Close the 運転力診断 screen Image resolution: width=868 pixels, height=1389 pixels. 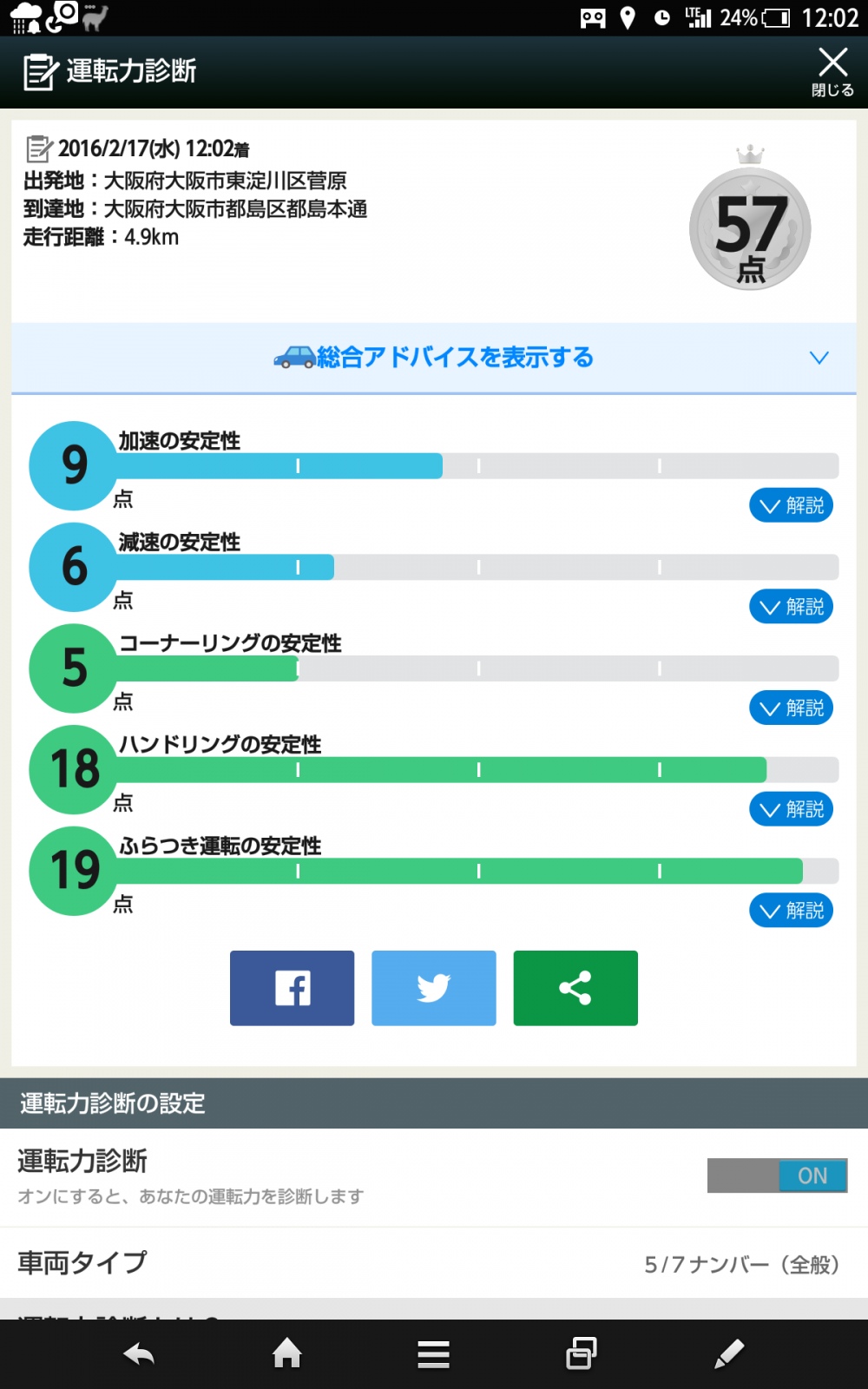(832, 71)
